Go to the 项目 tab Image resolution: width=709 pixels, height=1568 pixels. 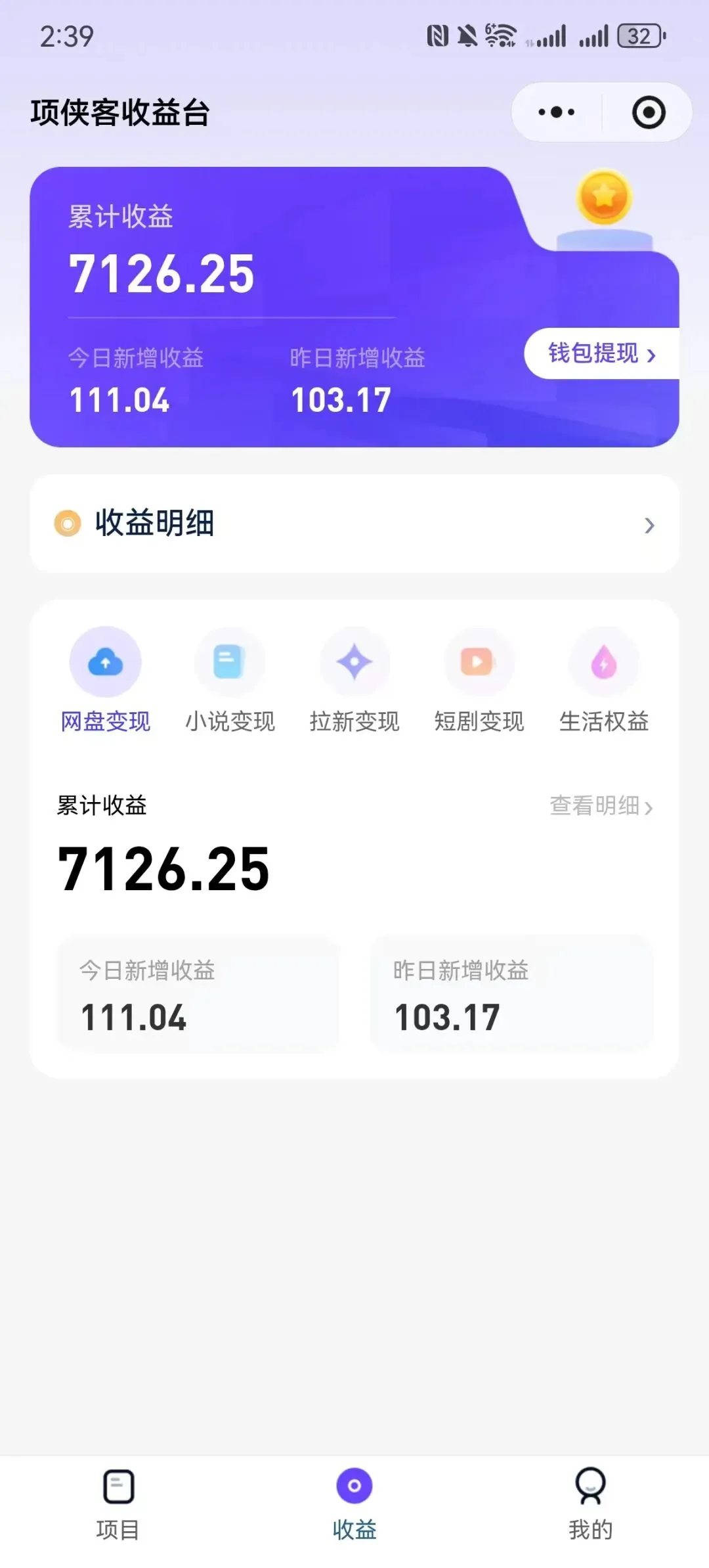118,1504
